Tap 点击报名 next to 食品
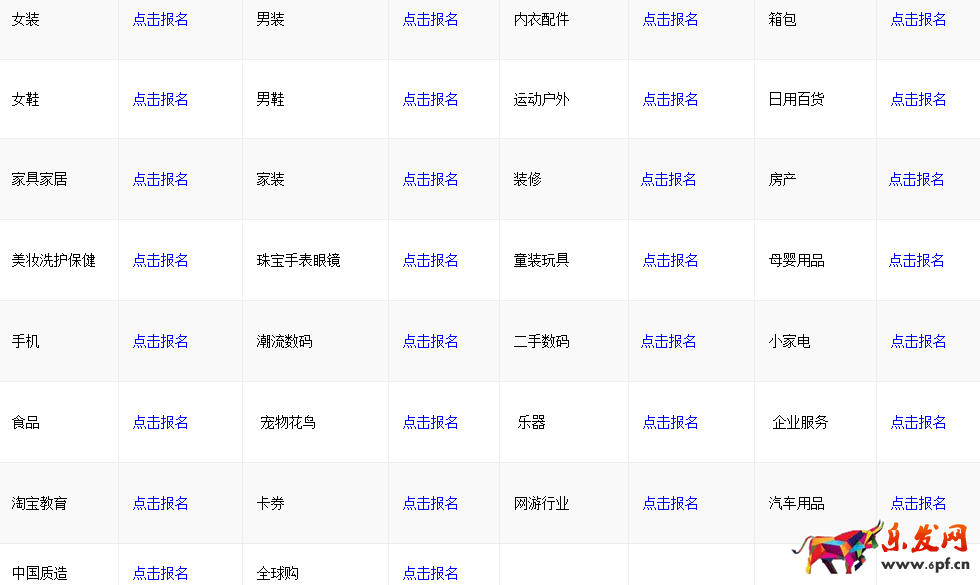 [160, 422]
